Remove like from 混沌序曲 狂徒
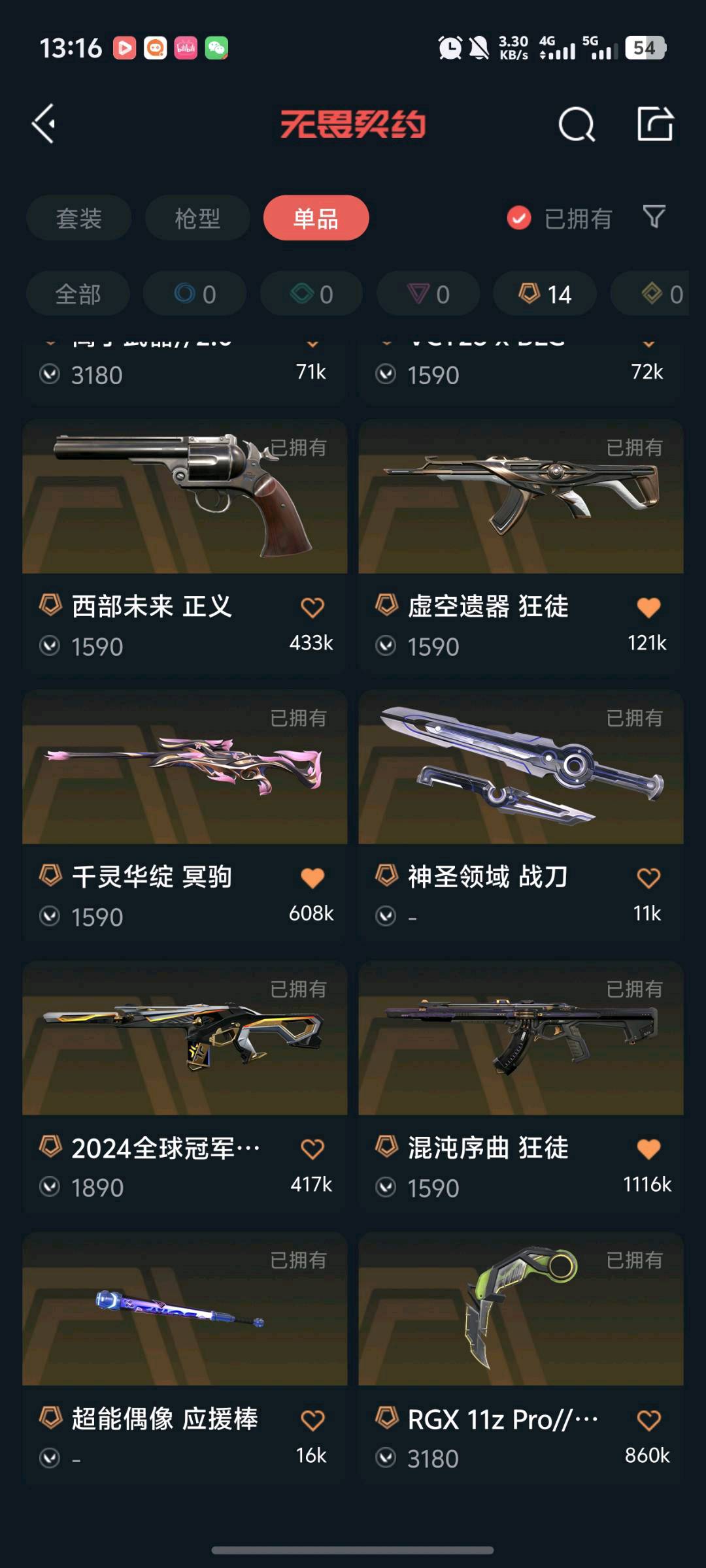Screen dimensions: 706x1568 [x=648, y=1149]
